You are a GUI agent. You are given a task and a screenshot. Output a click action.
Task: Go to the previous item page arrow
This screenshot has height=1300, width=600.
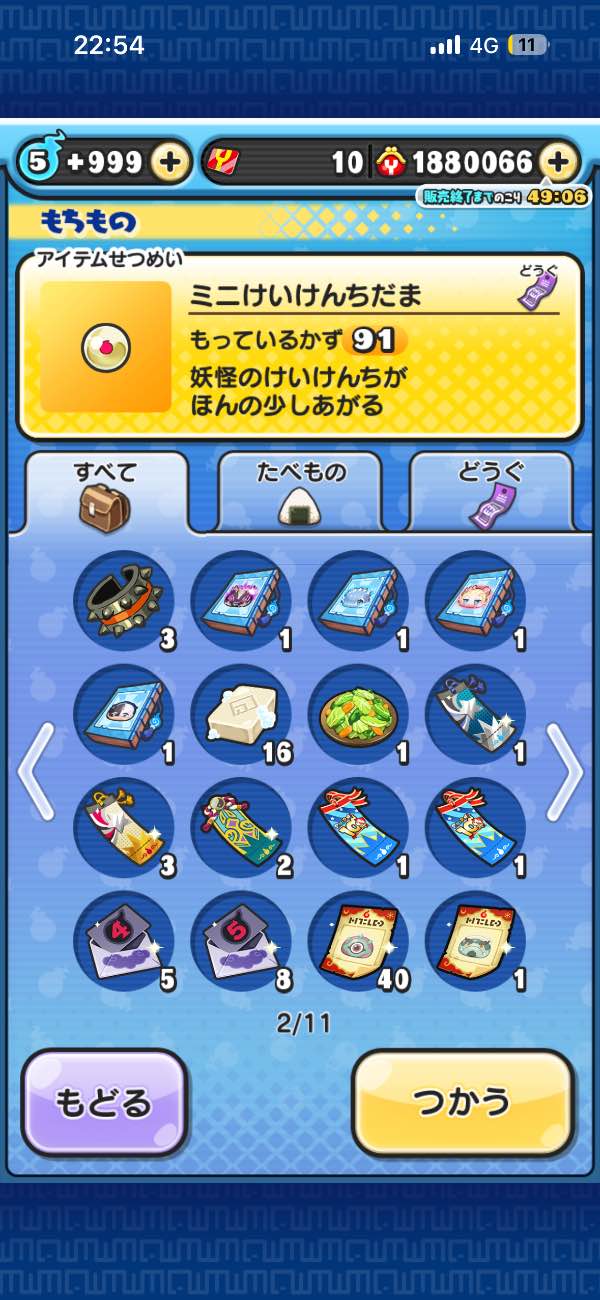coord(35,771)
